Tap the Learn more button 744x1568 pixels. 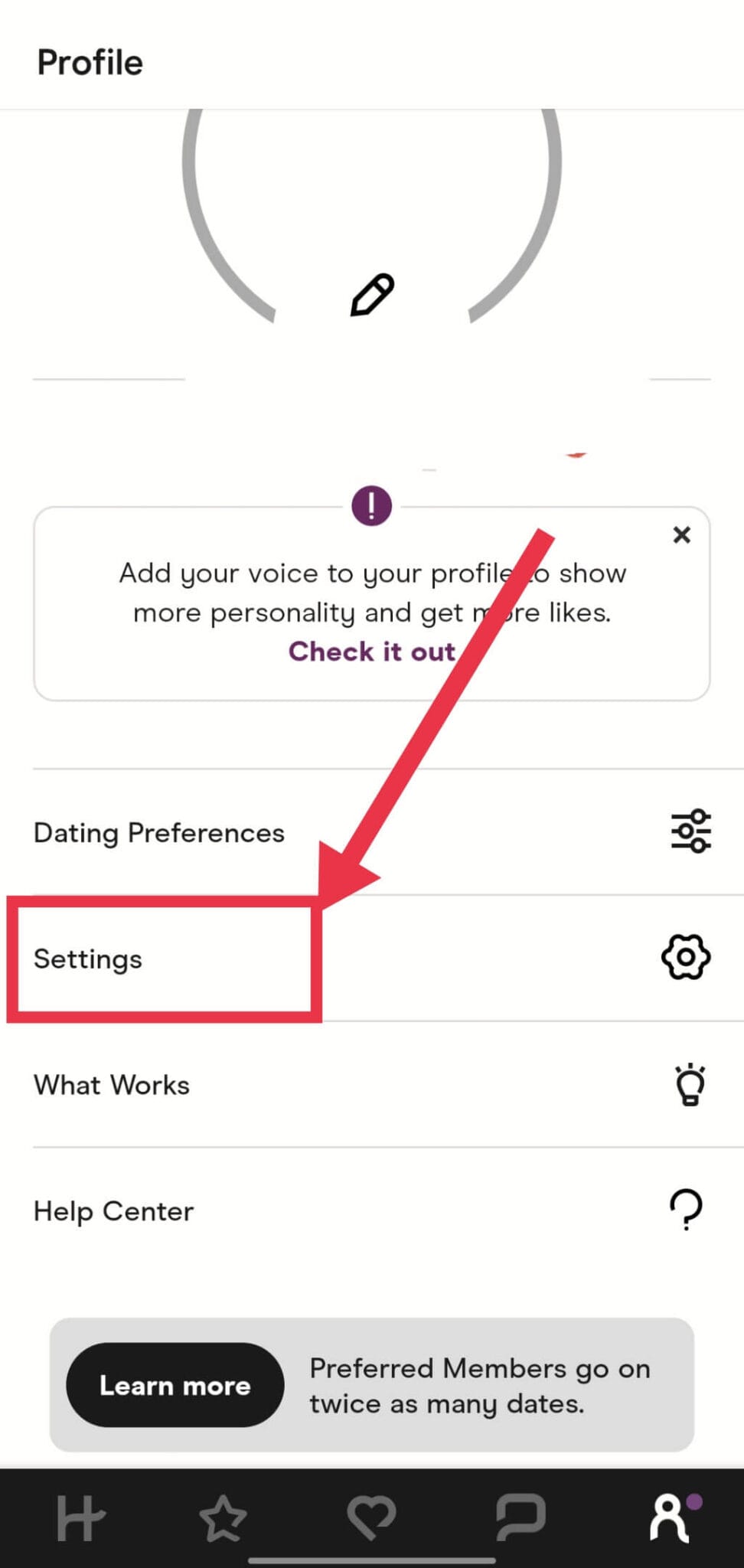[174, 1385]
